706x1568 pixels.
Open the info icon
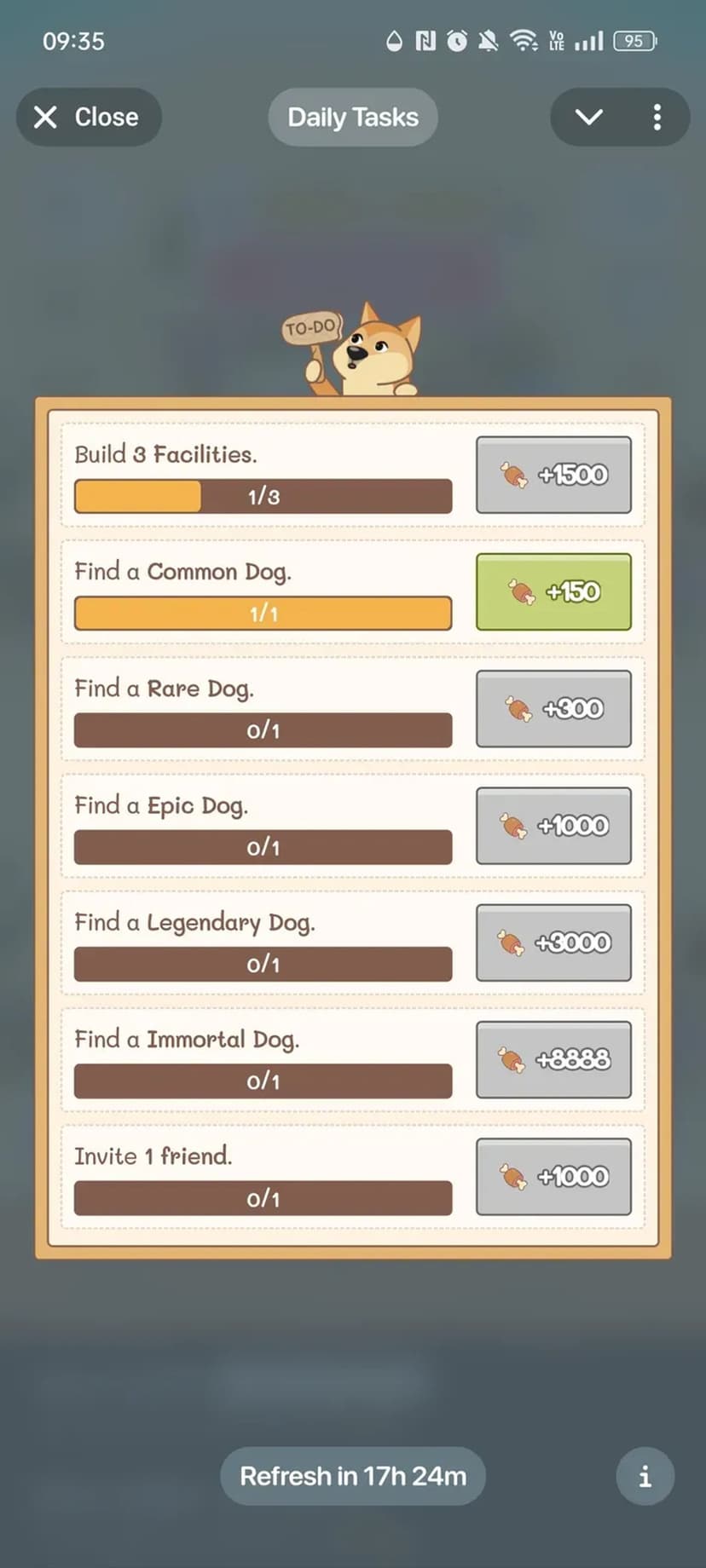(x=645, y=1476)
